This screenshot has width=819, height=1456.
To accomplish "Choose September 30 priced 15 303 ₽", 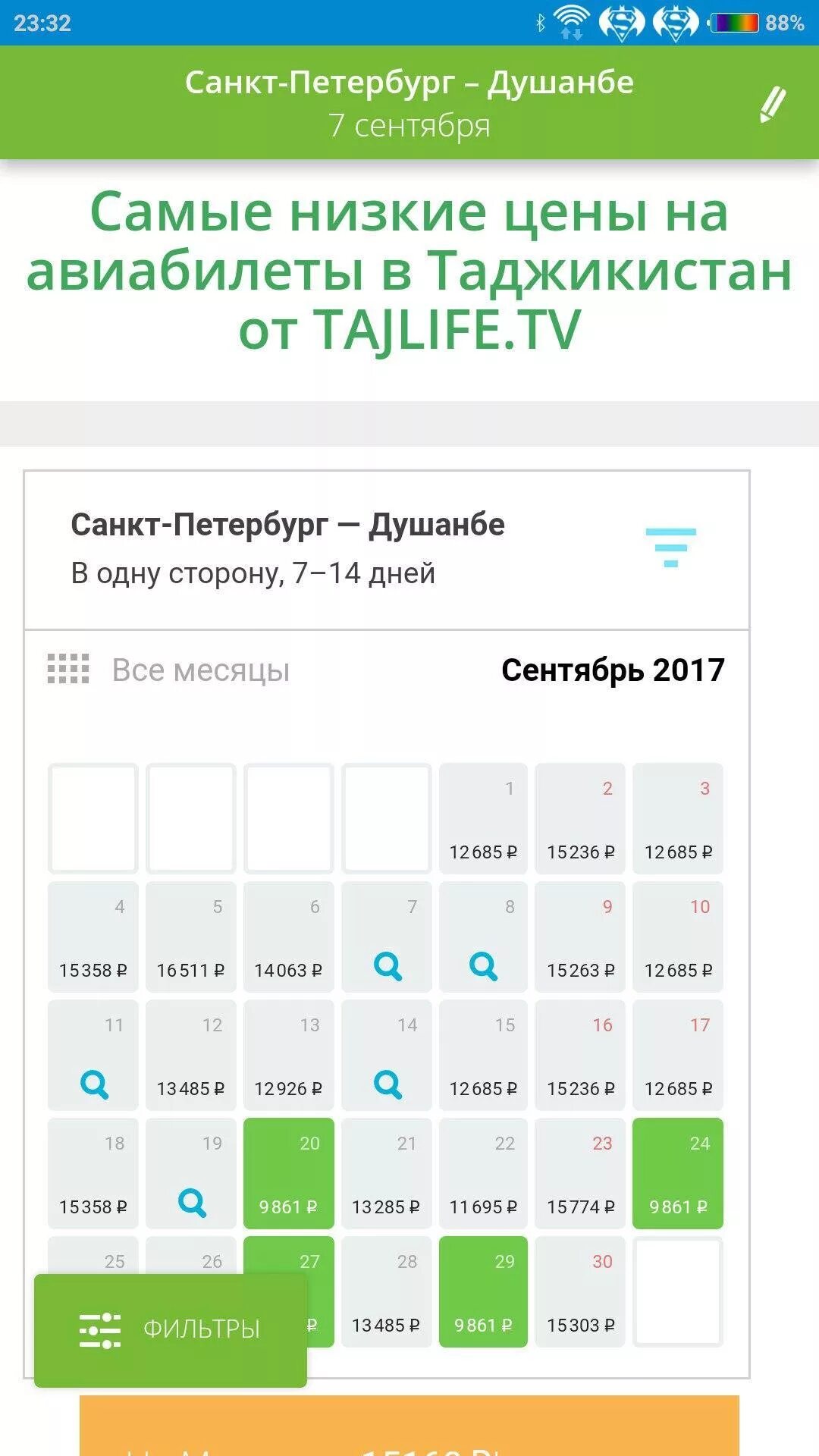I will point(580,1292).
